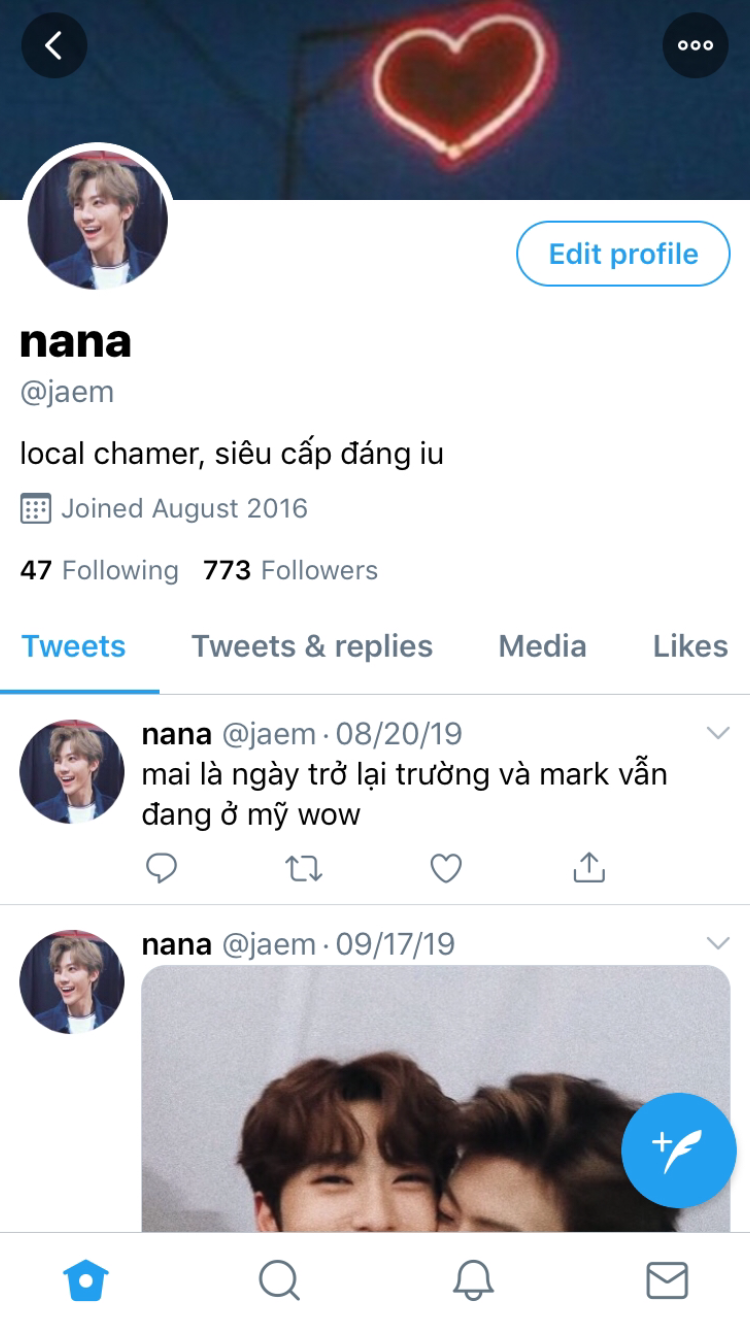Tap the Edit profile button
The image size is (750, 1334).
623,254
